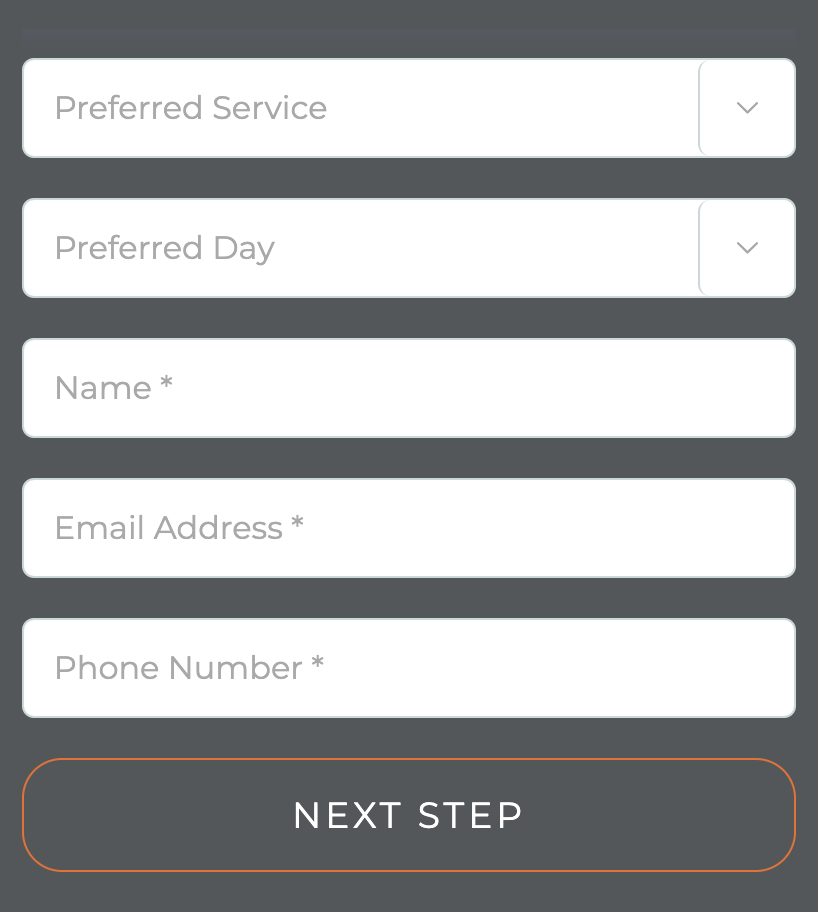
Task: Continue with the Next Step button
Action: tap(408, 815)
